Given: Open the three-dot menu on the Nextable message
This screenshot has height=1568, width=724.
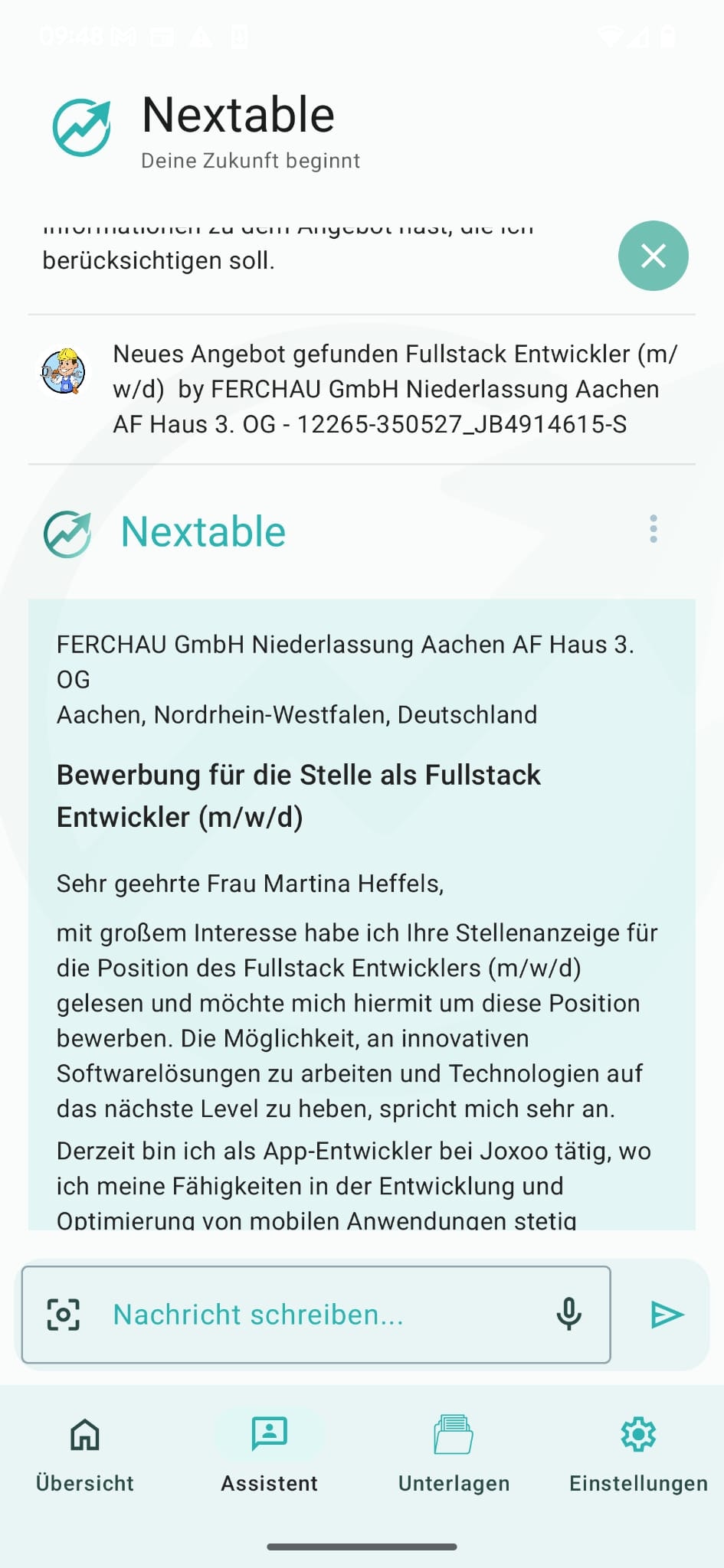Looking at the screenshot, I should click(653, 529).
